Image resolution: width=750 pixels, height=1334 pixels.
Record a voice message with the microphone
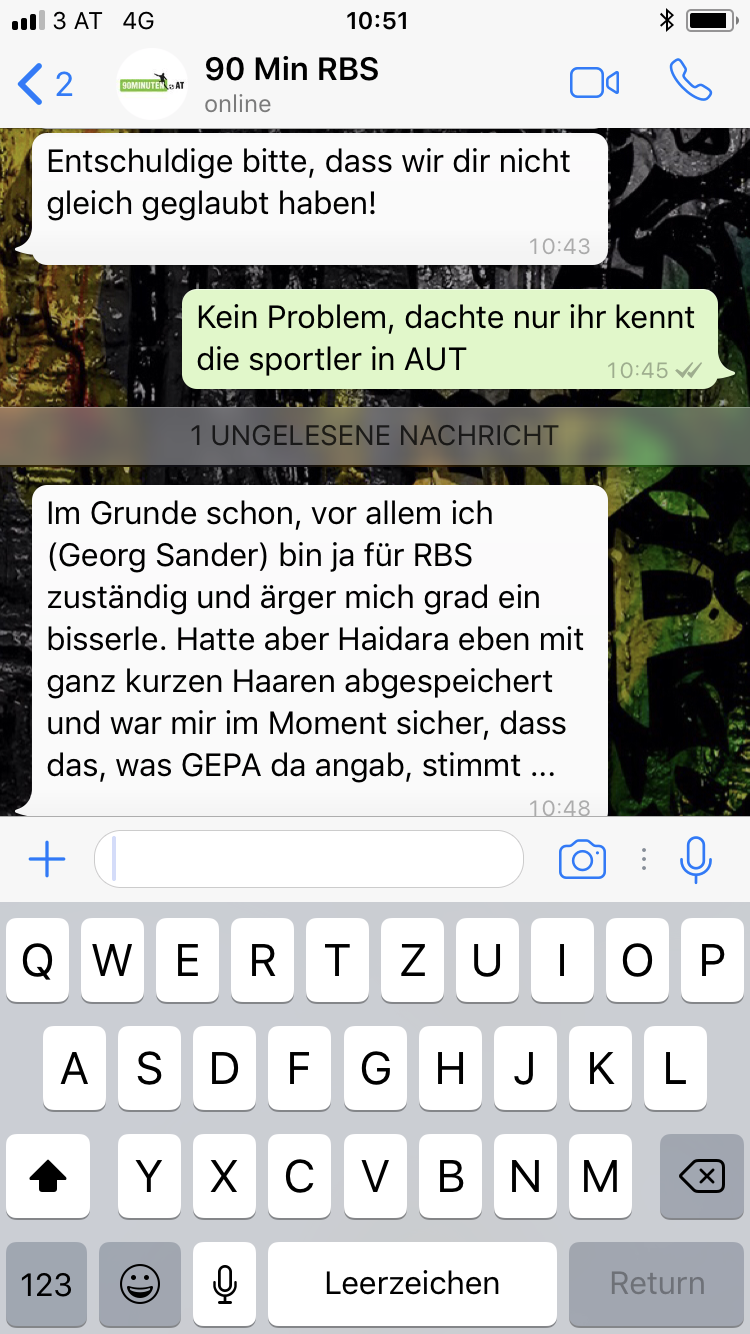(x=695, y=859)
